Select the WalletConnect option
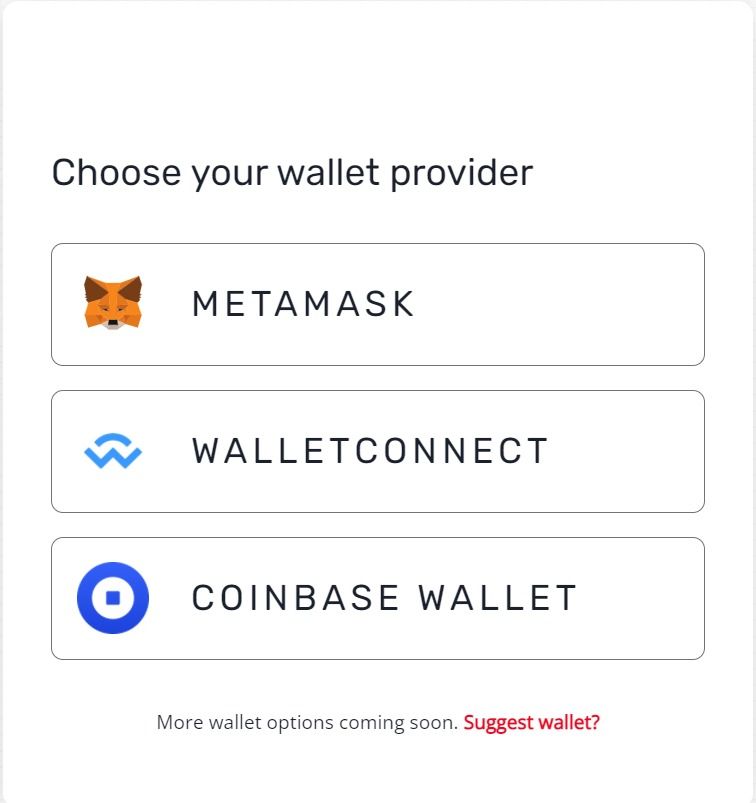This screenshot has width=756, height=803. coord(377,451)
